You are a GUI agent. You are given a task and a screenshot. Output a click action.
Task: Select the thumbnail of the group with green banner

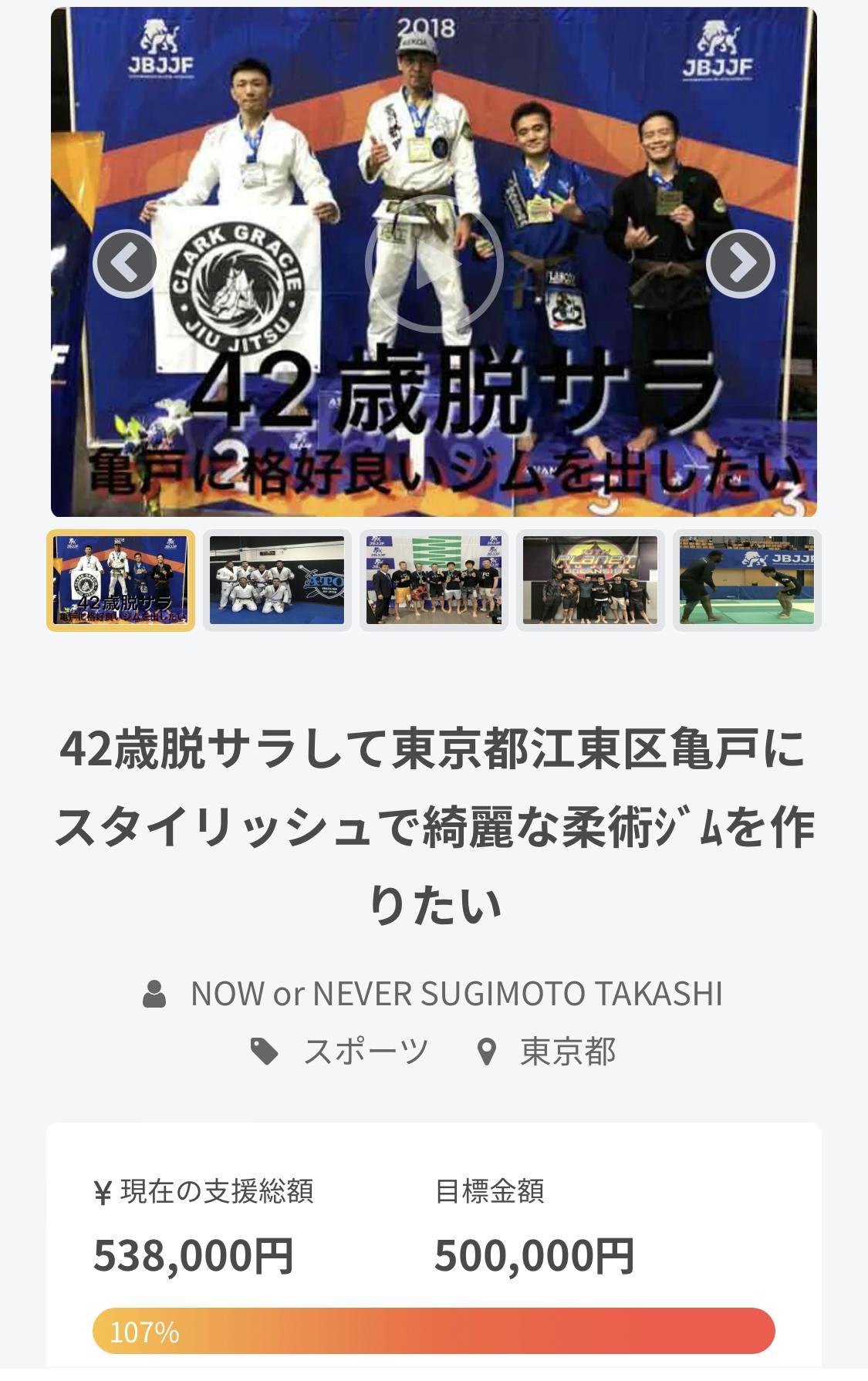[x=434, y=580]
